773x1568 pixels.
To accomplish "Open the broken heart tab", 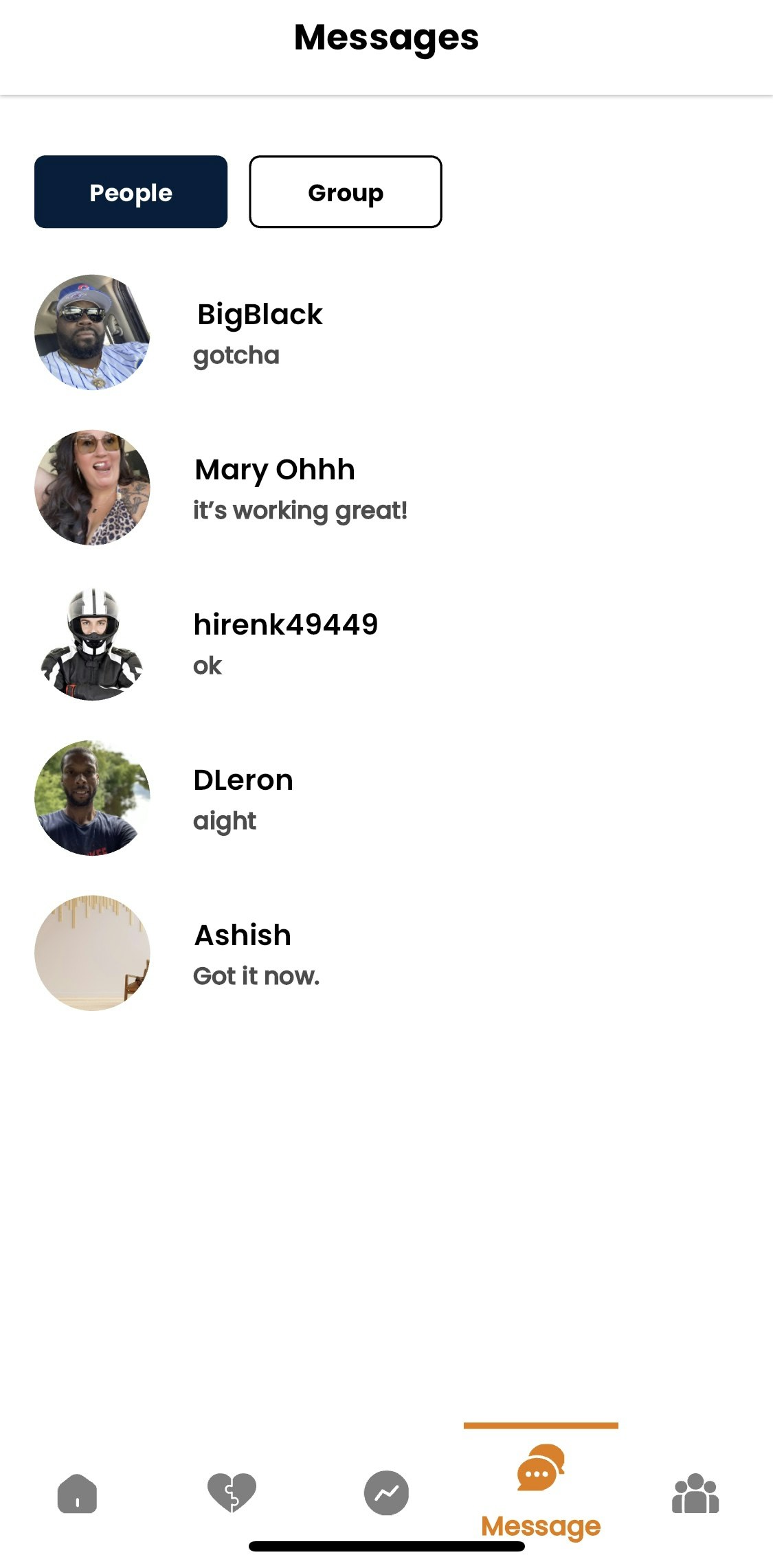I will pyautogui.click(x=232, y=1493).
